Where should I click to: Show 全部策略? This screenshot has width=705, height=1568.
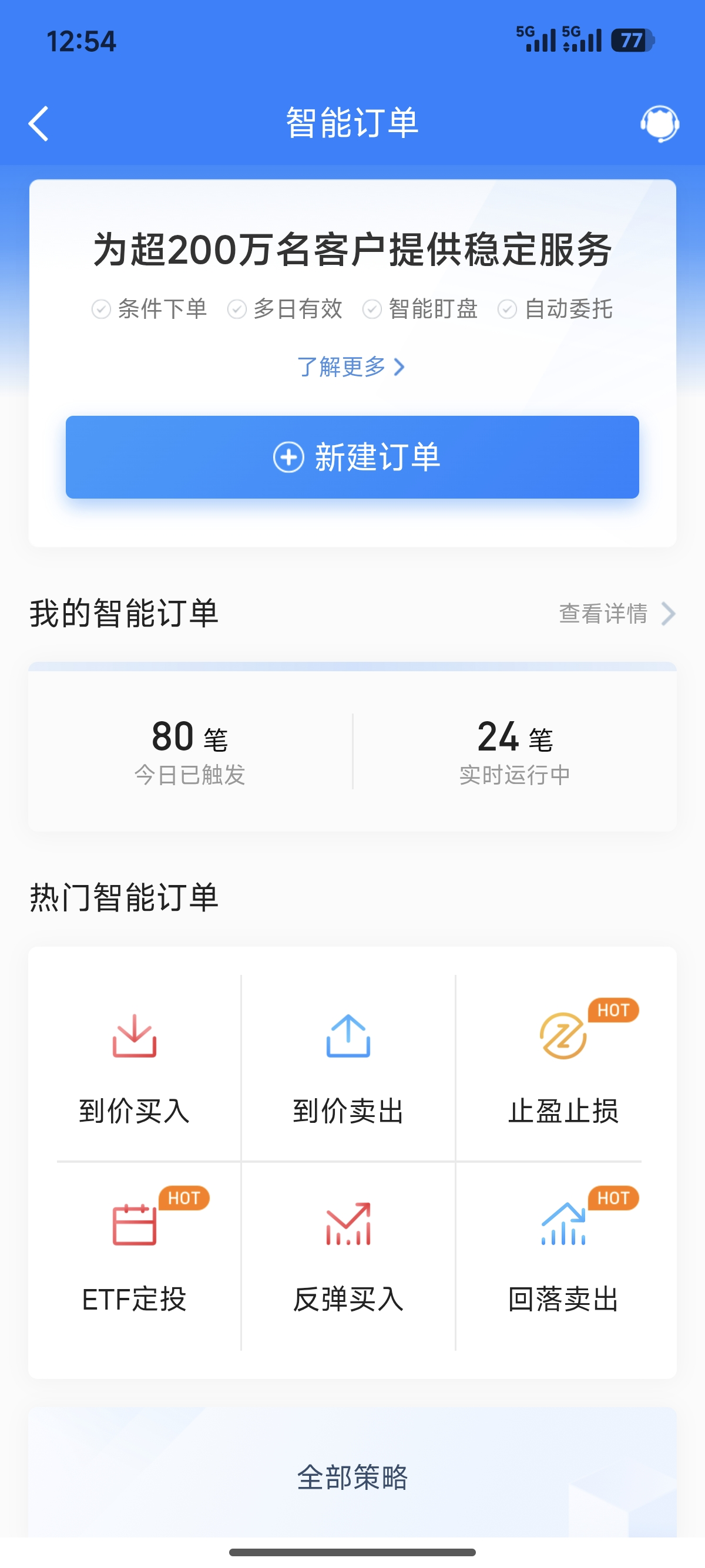tap(352, 1477)
